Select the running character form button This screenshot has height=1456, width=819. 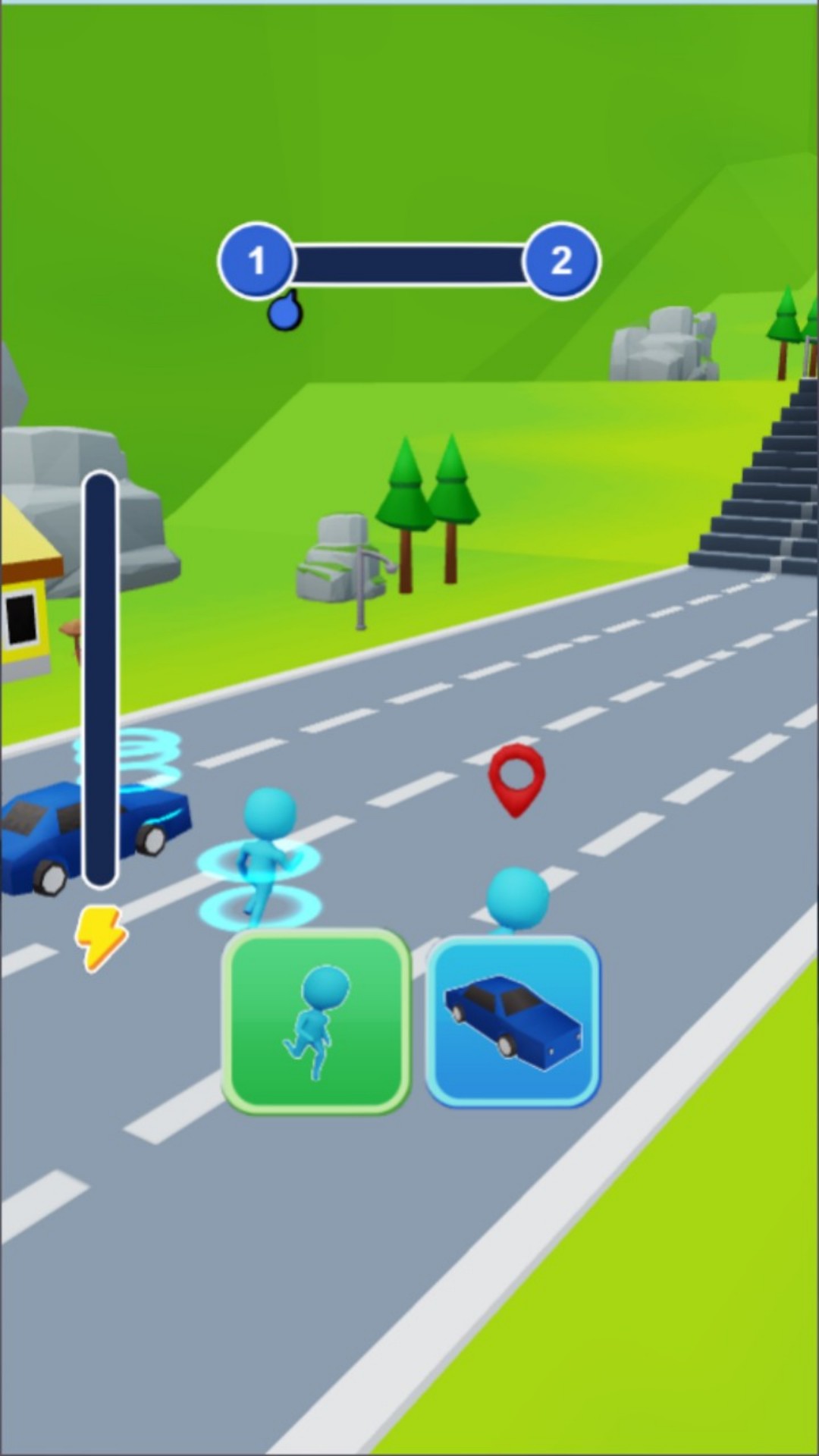coord(316,1021)
